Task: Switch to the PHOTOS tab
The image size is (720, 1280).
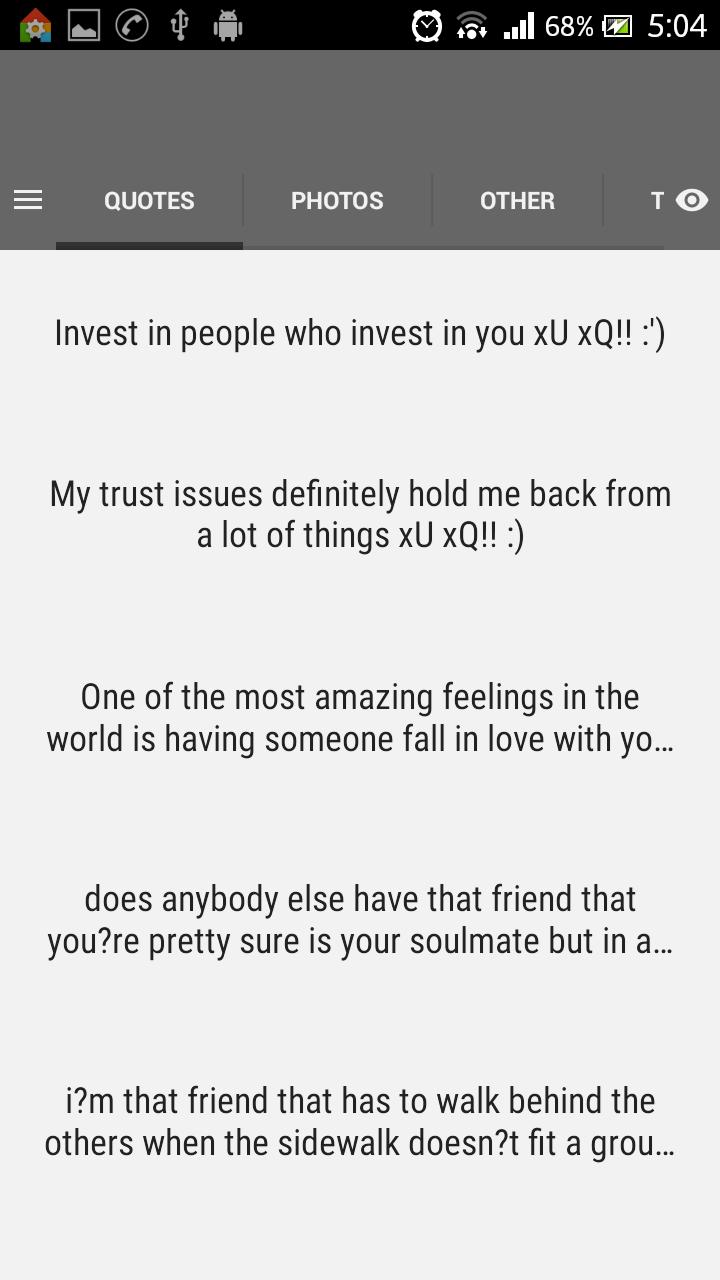Action: [x=337, y=200]
